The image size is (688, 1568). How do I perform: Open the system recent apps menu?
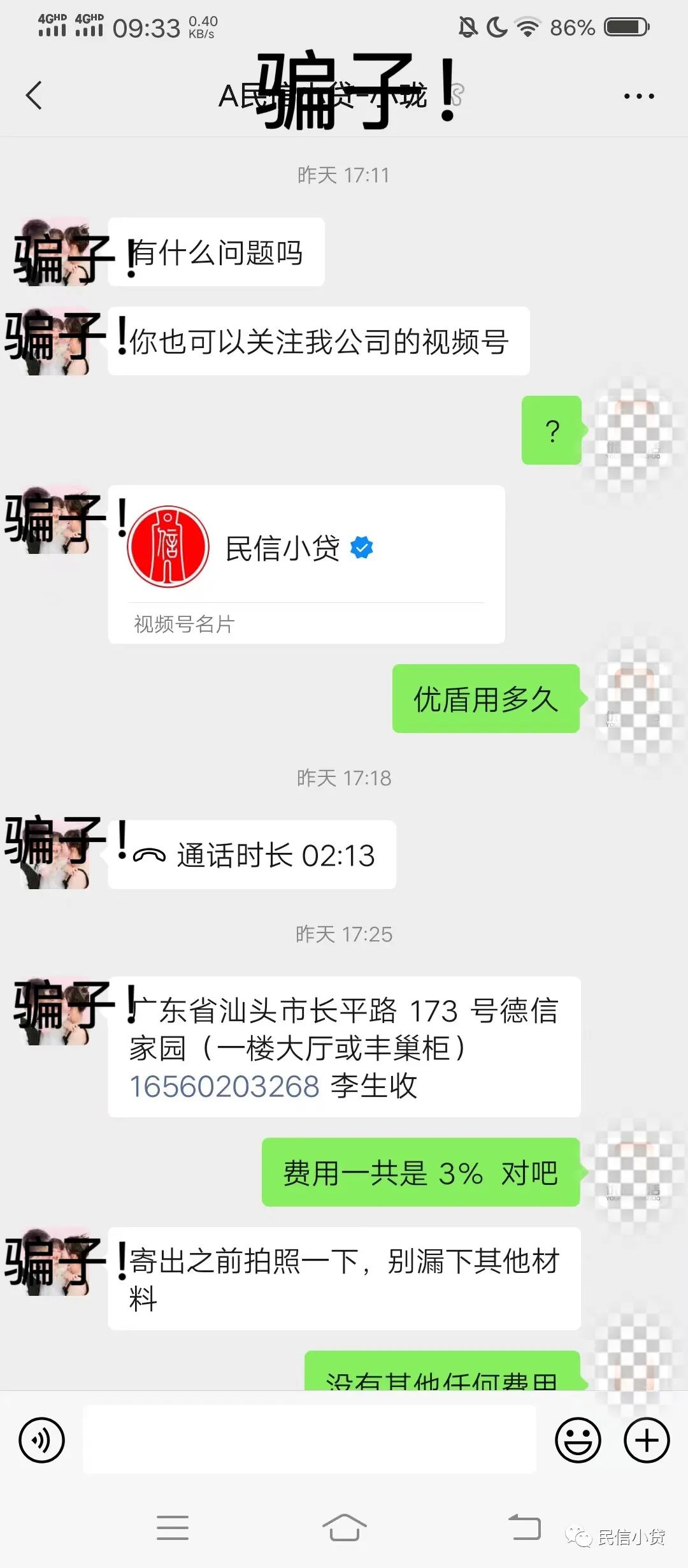pos(173,1527)
